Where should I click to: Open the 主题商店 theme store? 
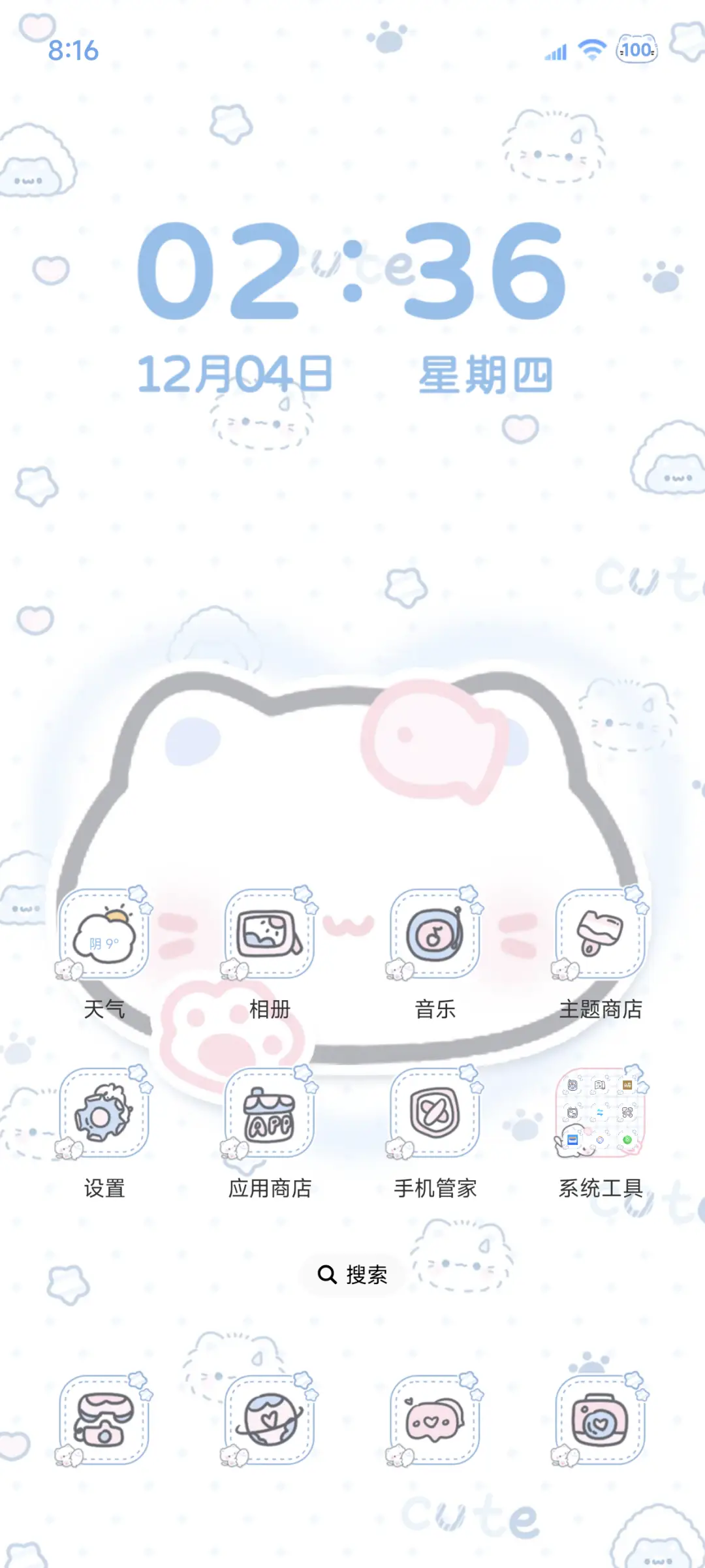pyautogui.click(x=601, y=935)
